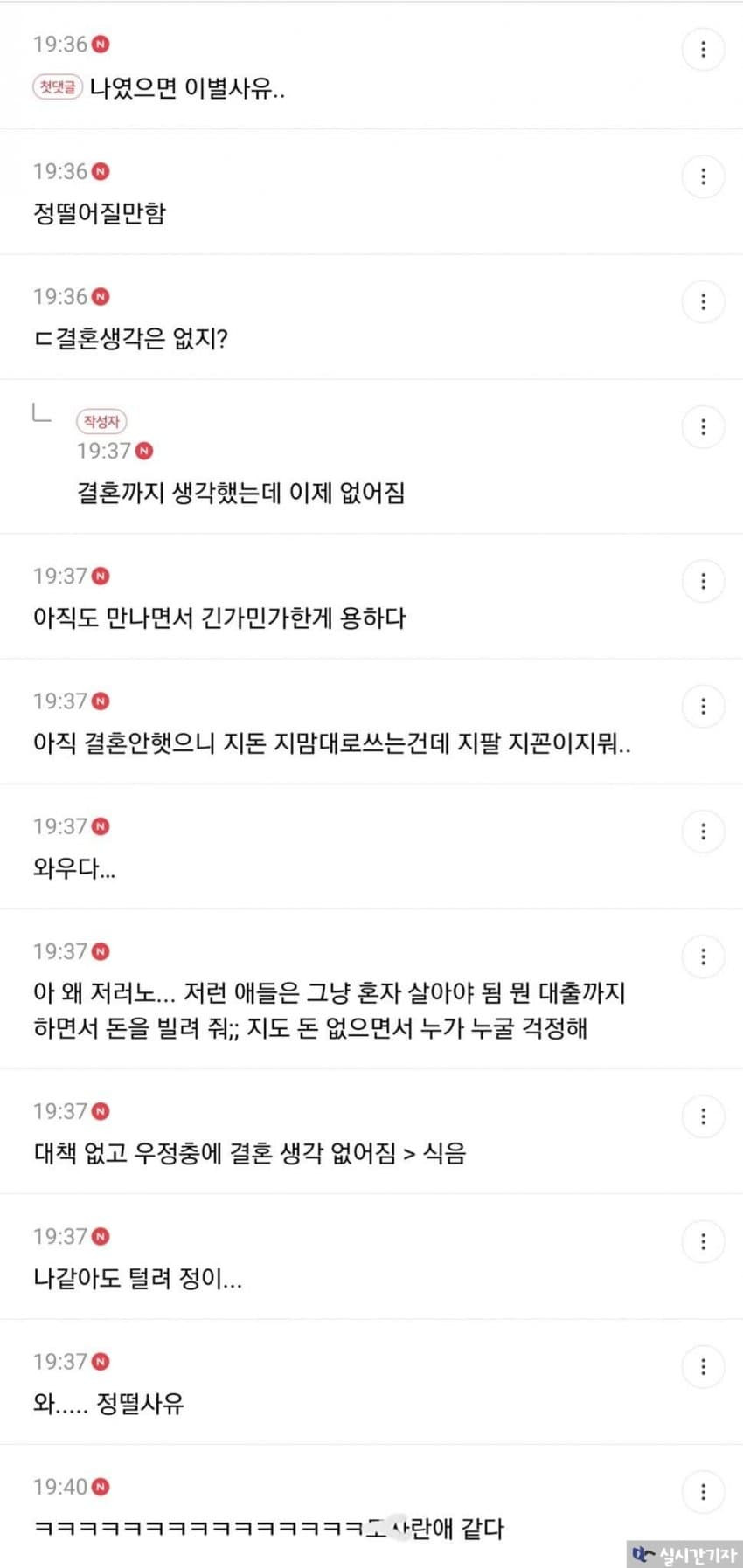Open options for the 19:40 'ㅋㅋㅋ' comment

pos(703,1492)
